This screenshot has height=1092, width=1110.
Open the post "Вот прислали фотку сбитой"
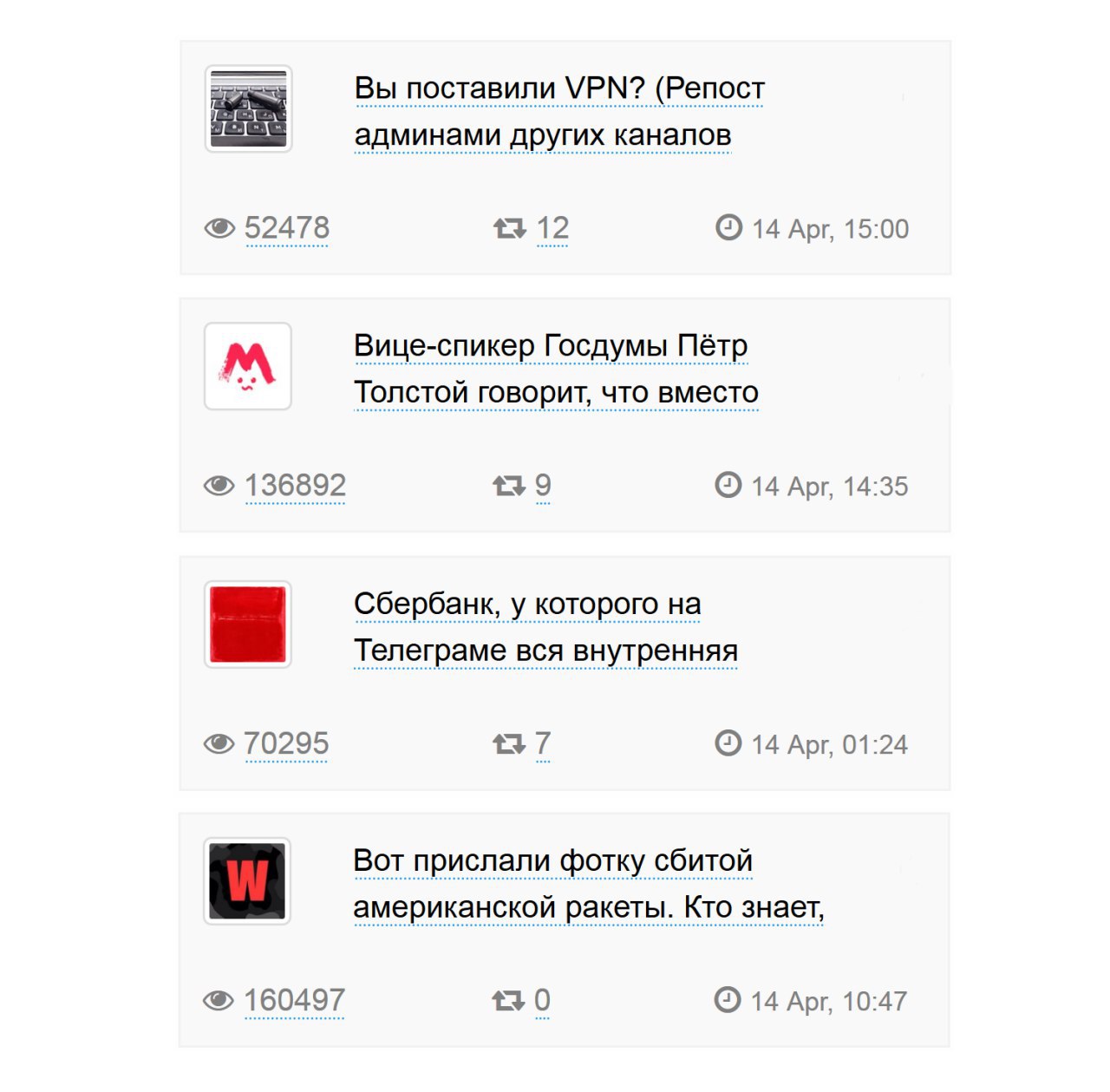pyautogui.click(x=587, y=884)
